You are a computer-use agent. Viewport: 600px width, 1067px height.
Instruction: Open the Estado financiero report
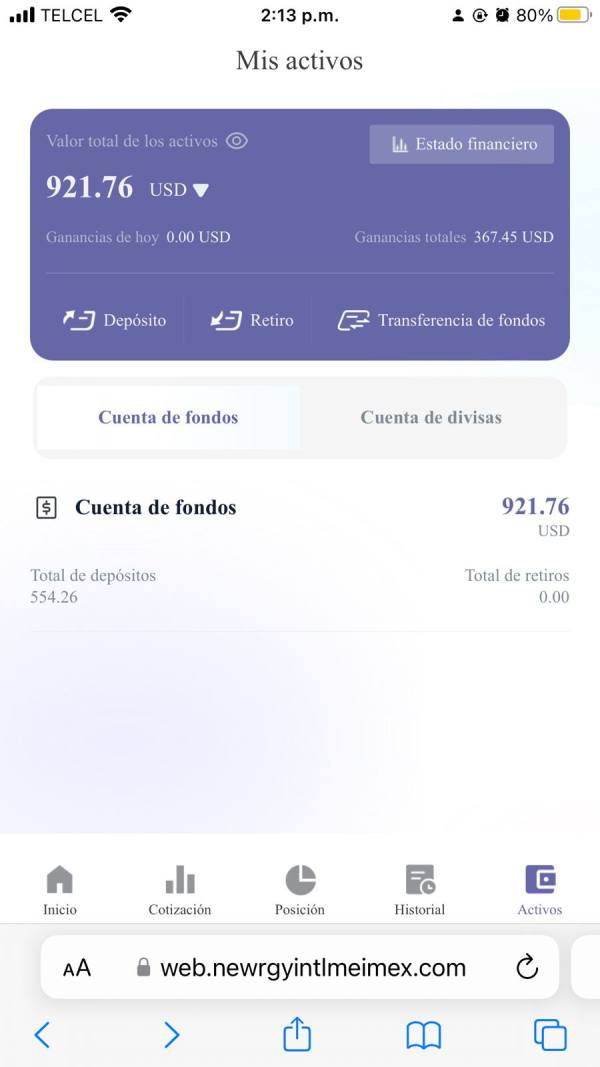click(461, 144)
